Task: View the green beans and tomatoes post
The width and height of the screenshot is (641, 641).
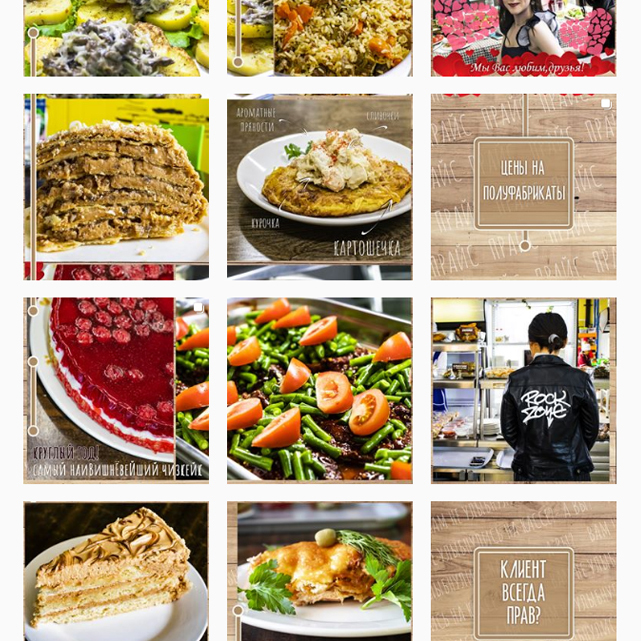Action: [320, 390]
